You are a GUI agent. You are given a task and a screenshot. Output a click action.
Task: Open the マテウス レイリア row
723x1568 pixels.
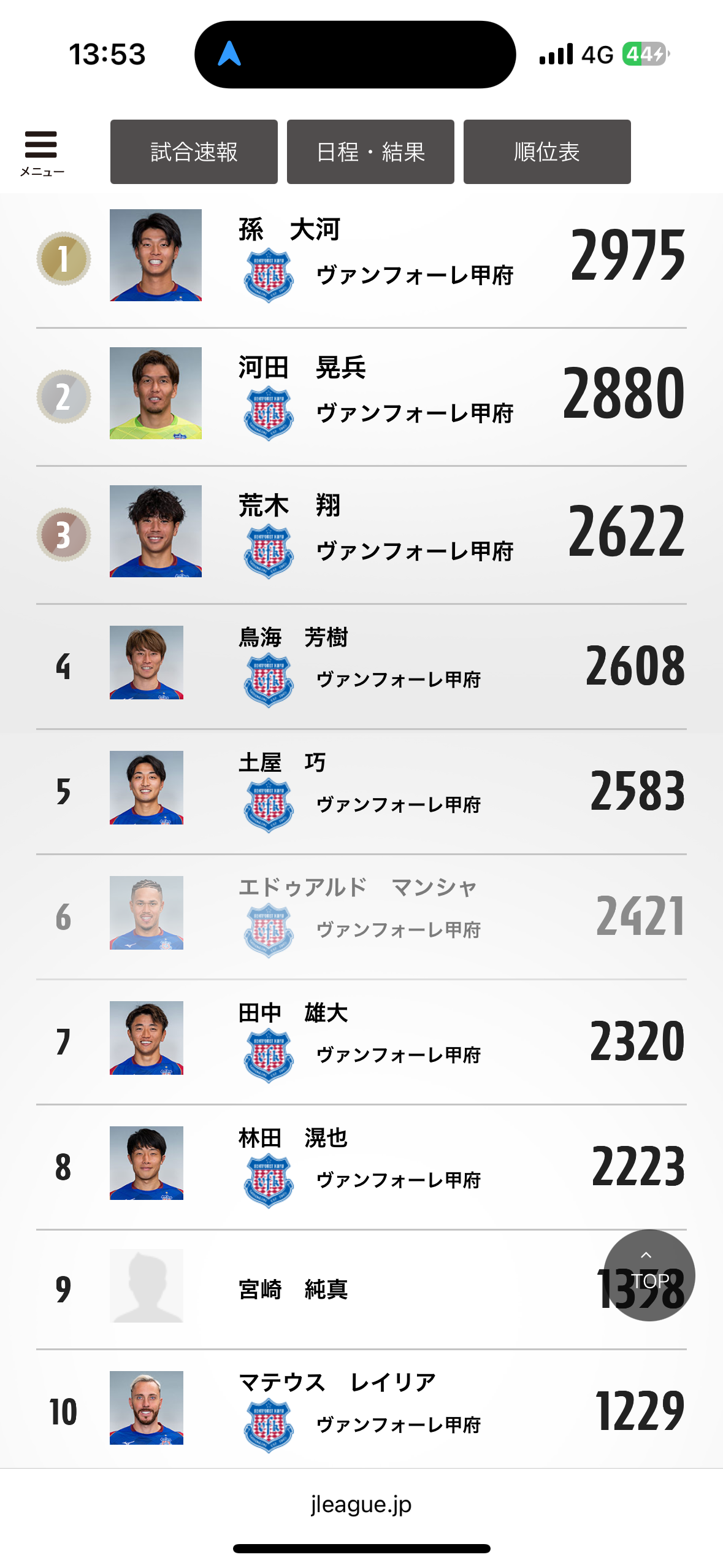(x=361, y=1410)
